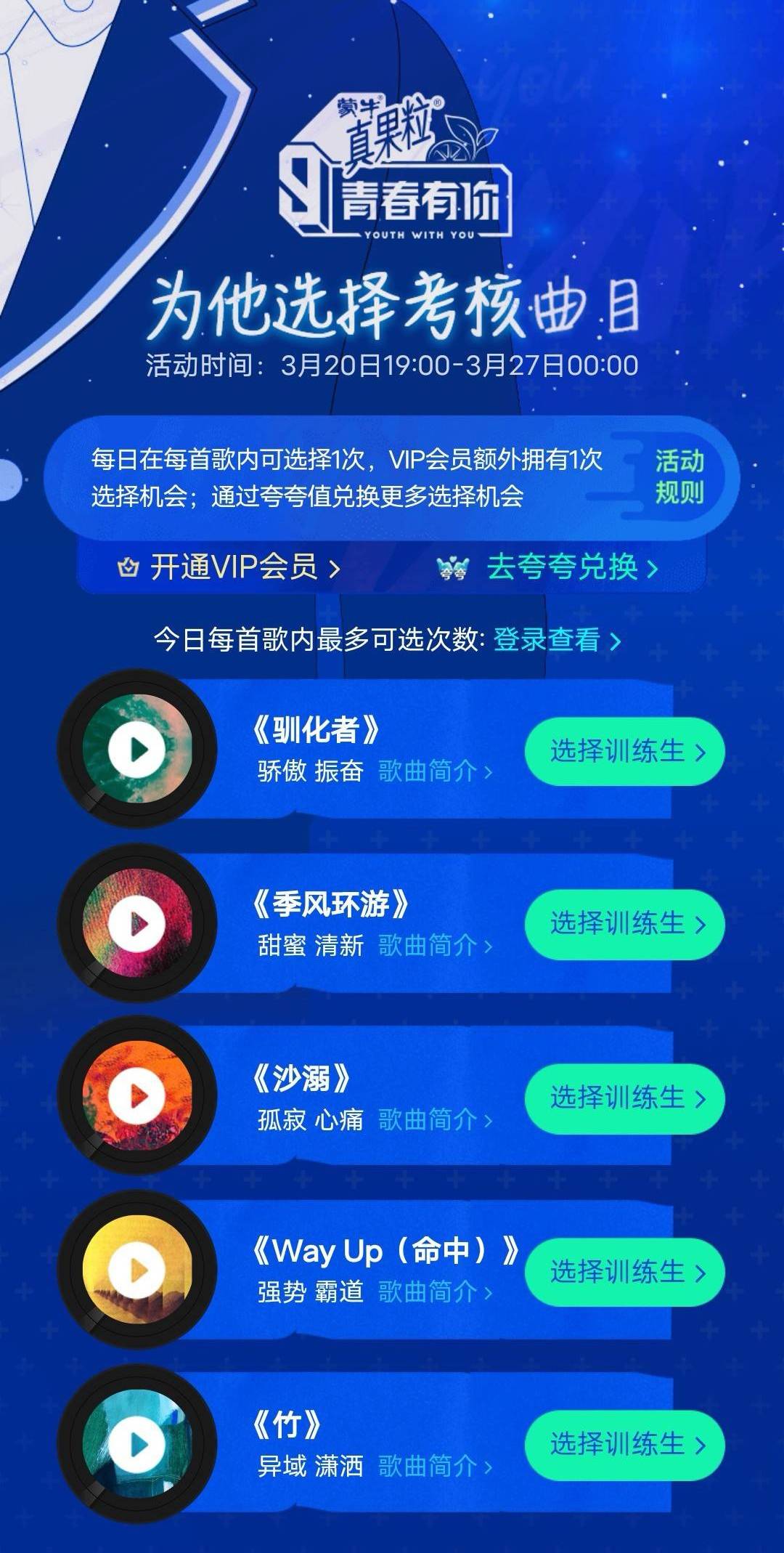The image size is (784, 1553).
Task: Open the 活动规则 activity rules
Action: pos(679,477)
